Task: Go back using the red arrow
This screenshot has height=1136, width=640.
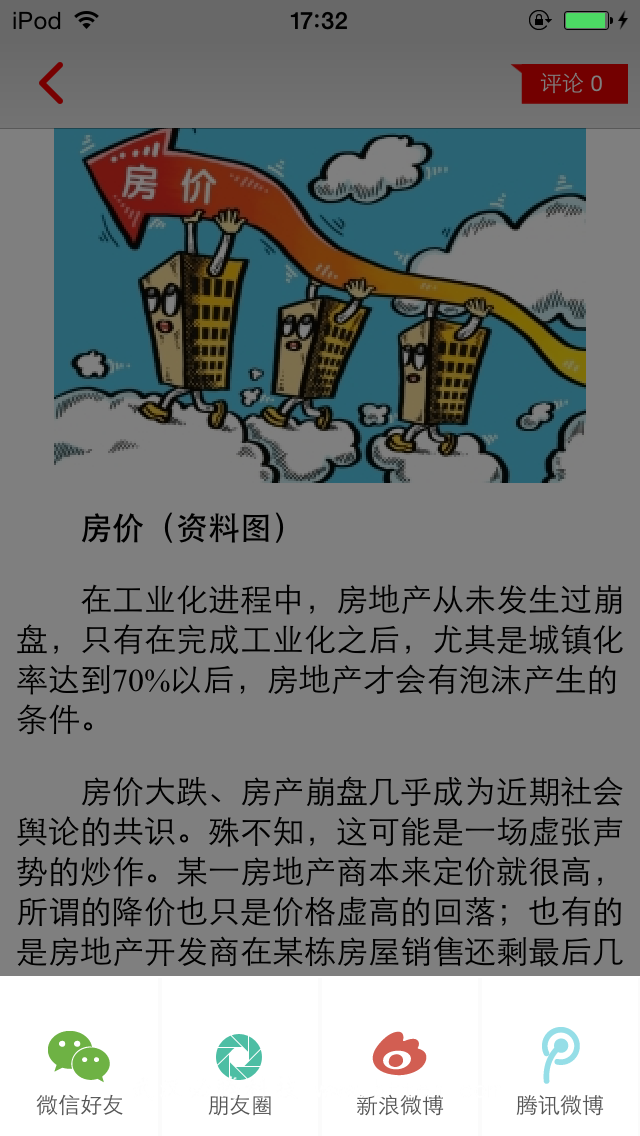Action: click(51, 83)
